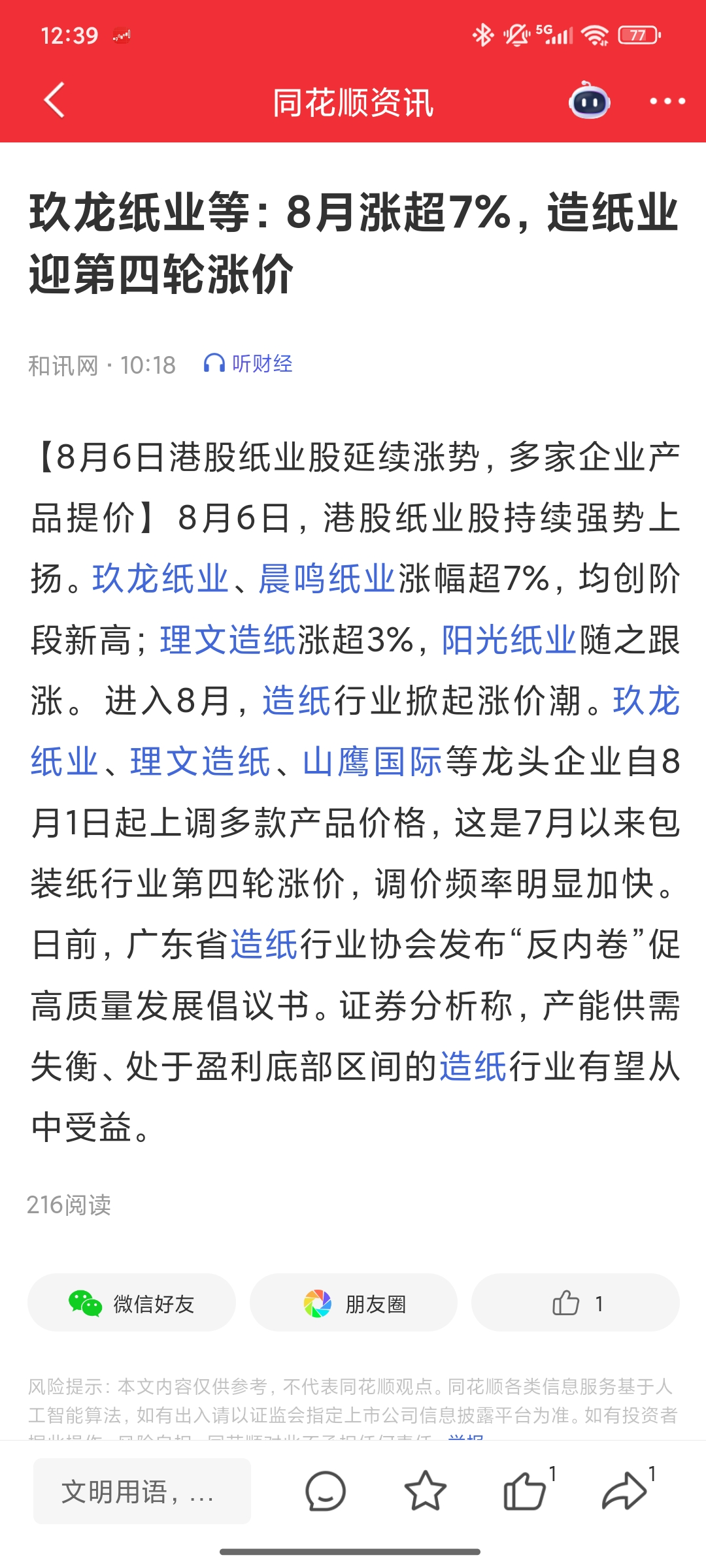Screen dimensions: 706x1568
Task: Open the comments bubble icon
Action: (x=325, y=1491)
